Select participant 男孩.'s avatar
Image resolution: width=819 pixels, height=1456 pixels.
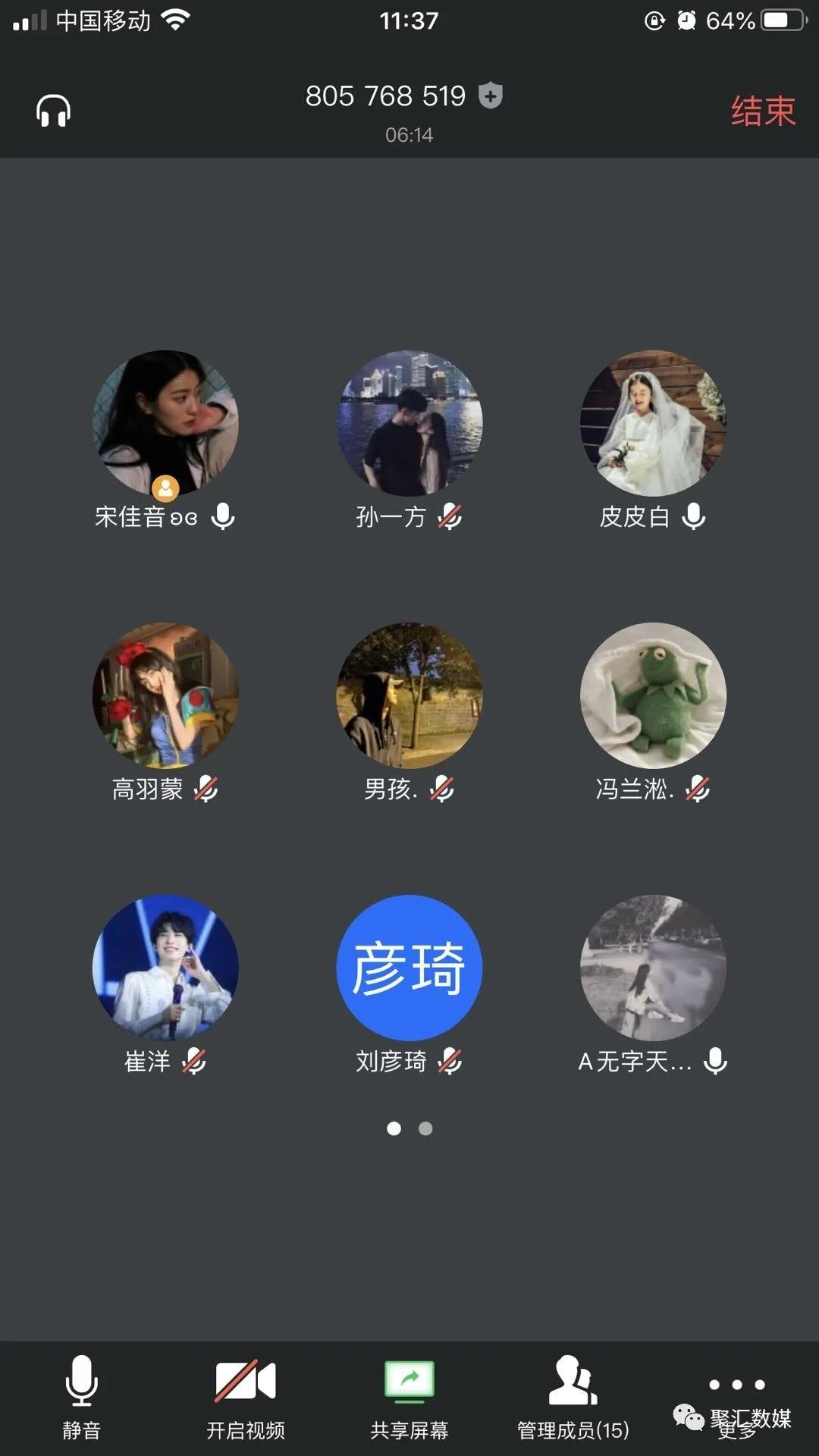(409, 695)
